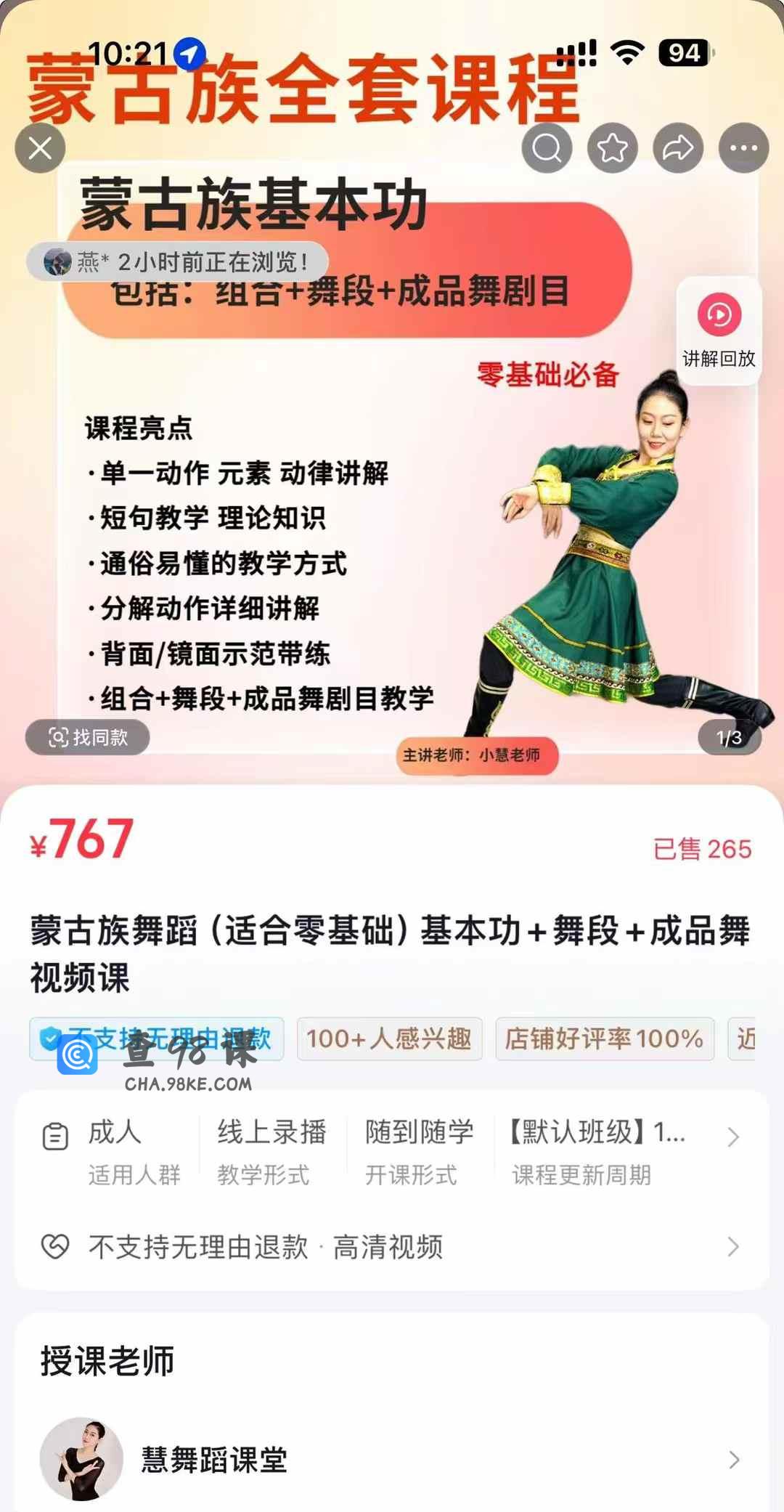Share this course listing
Screen dimensions: 784x1512
pyautogui.click(x=678, y=148)
